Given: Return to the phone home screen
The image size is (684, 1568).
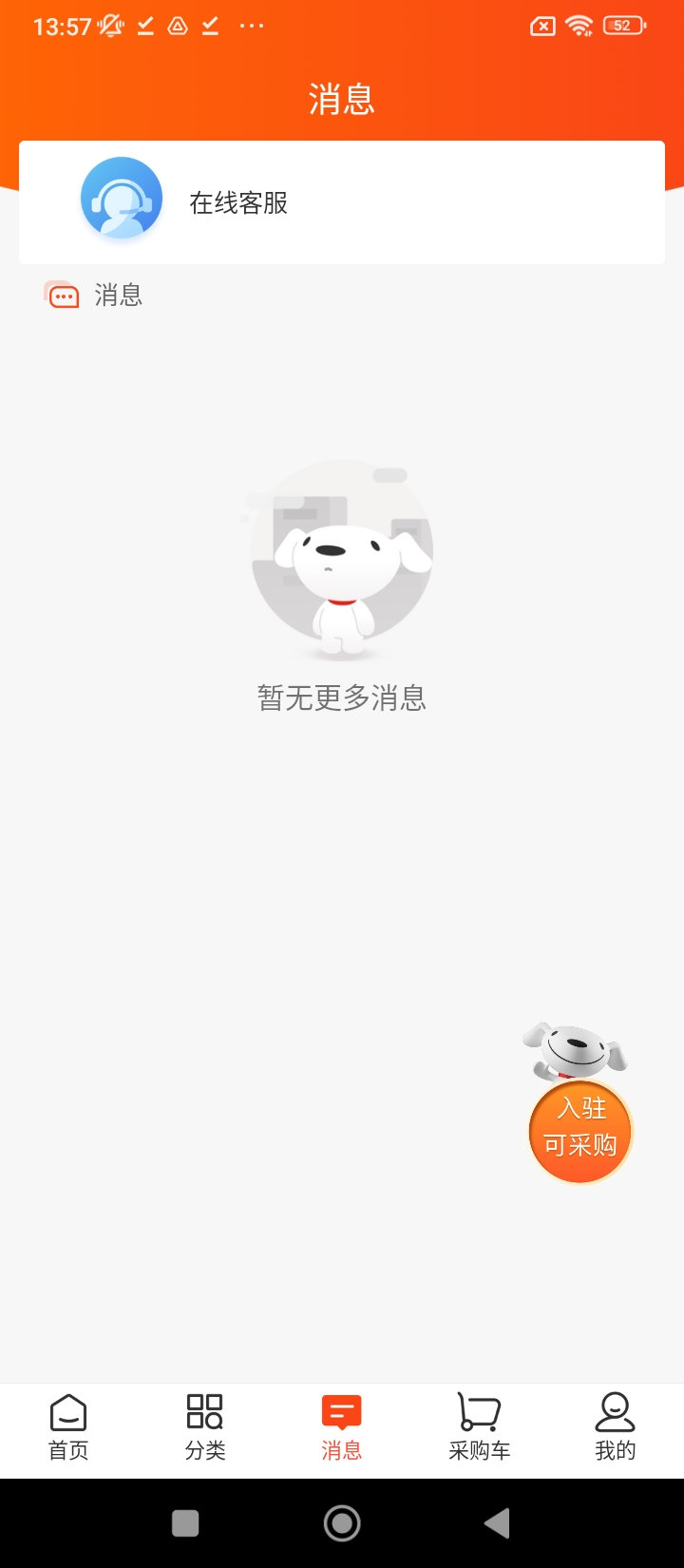Looking at the screenshot, I should 342,1523.
